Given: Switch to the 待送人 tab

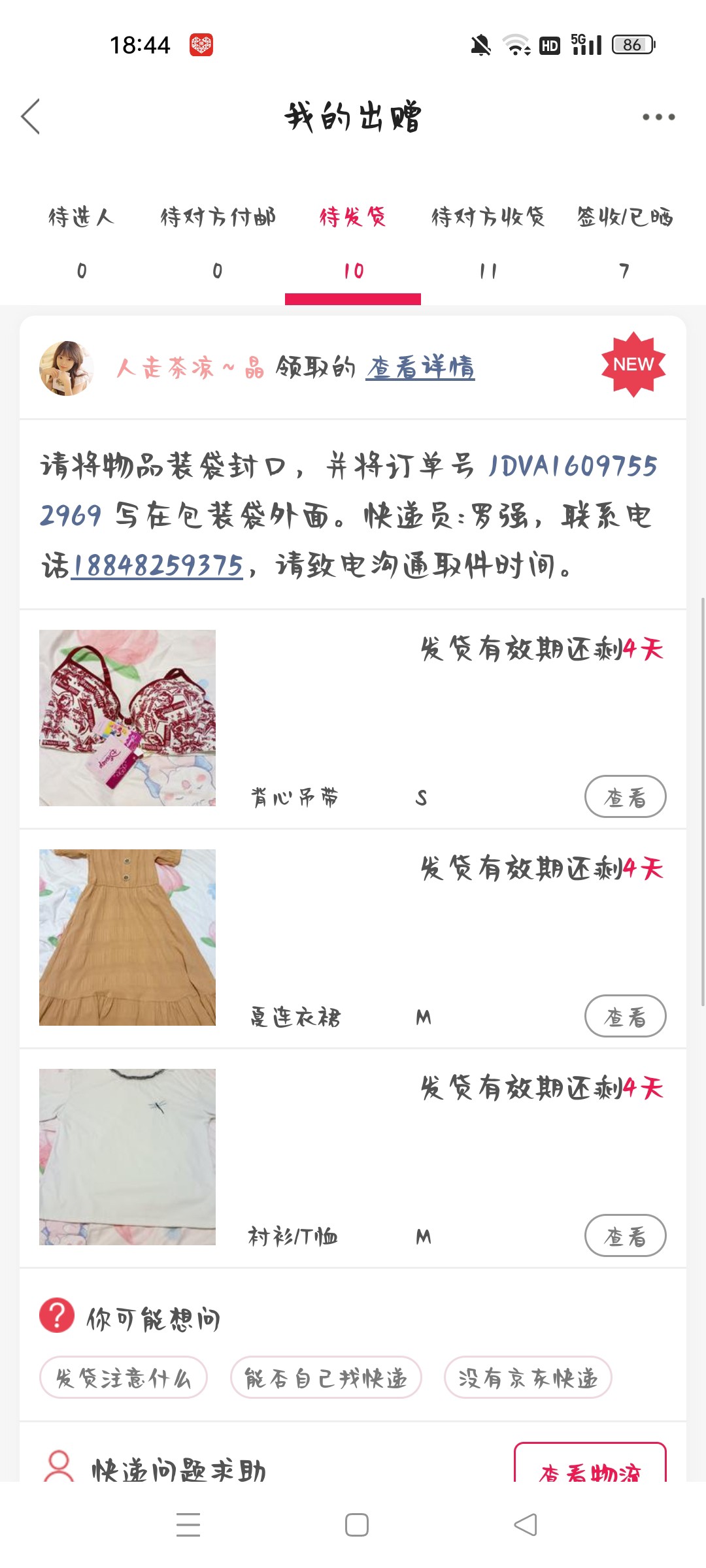Looking at the screenshot, I should (x=81, y=240).
